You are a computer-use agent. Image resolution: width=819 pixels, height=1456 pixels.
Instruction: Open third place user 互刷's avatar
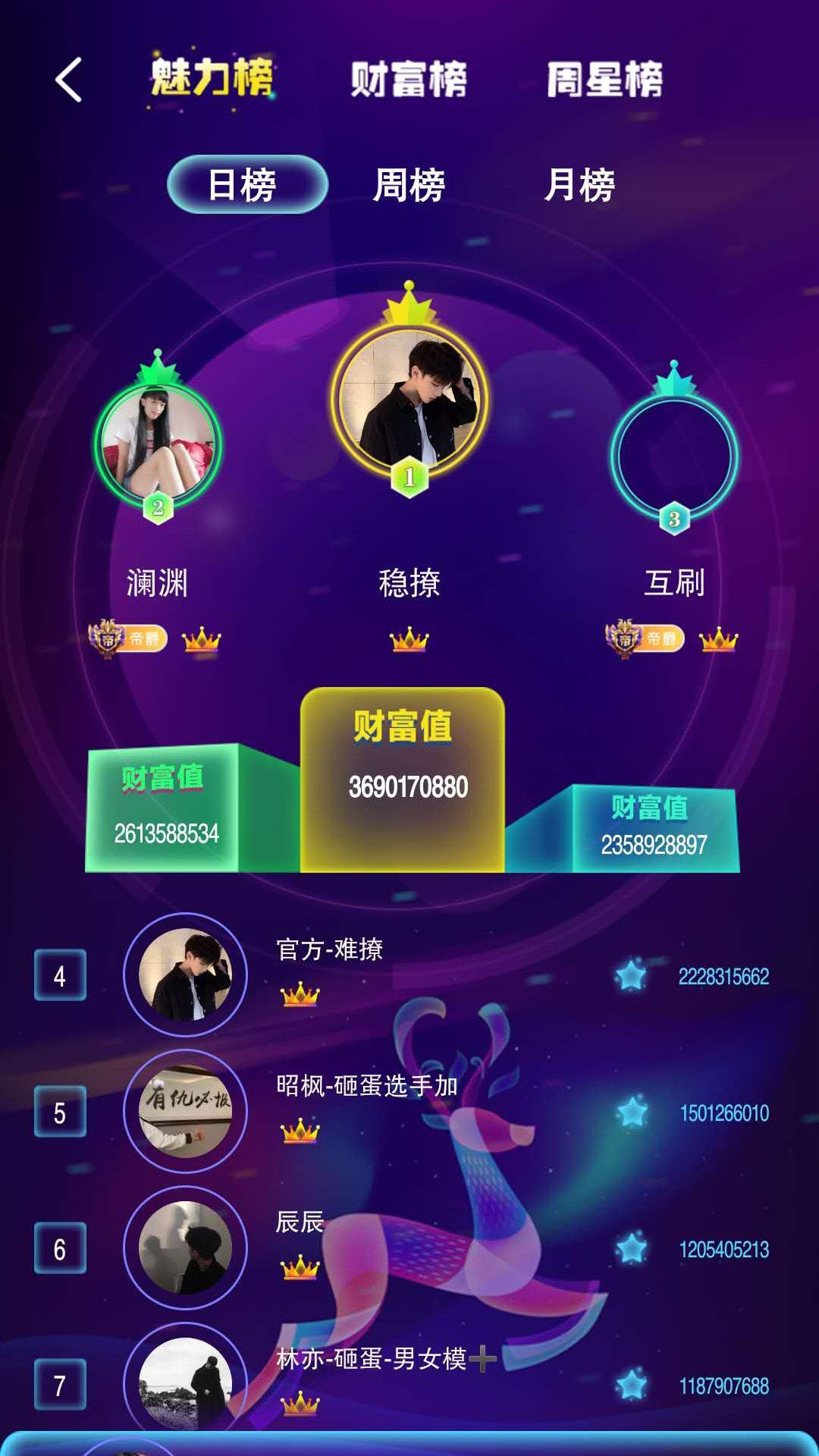coord(673,457)
